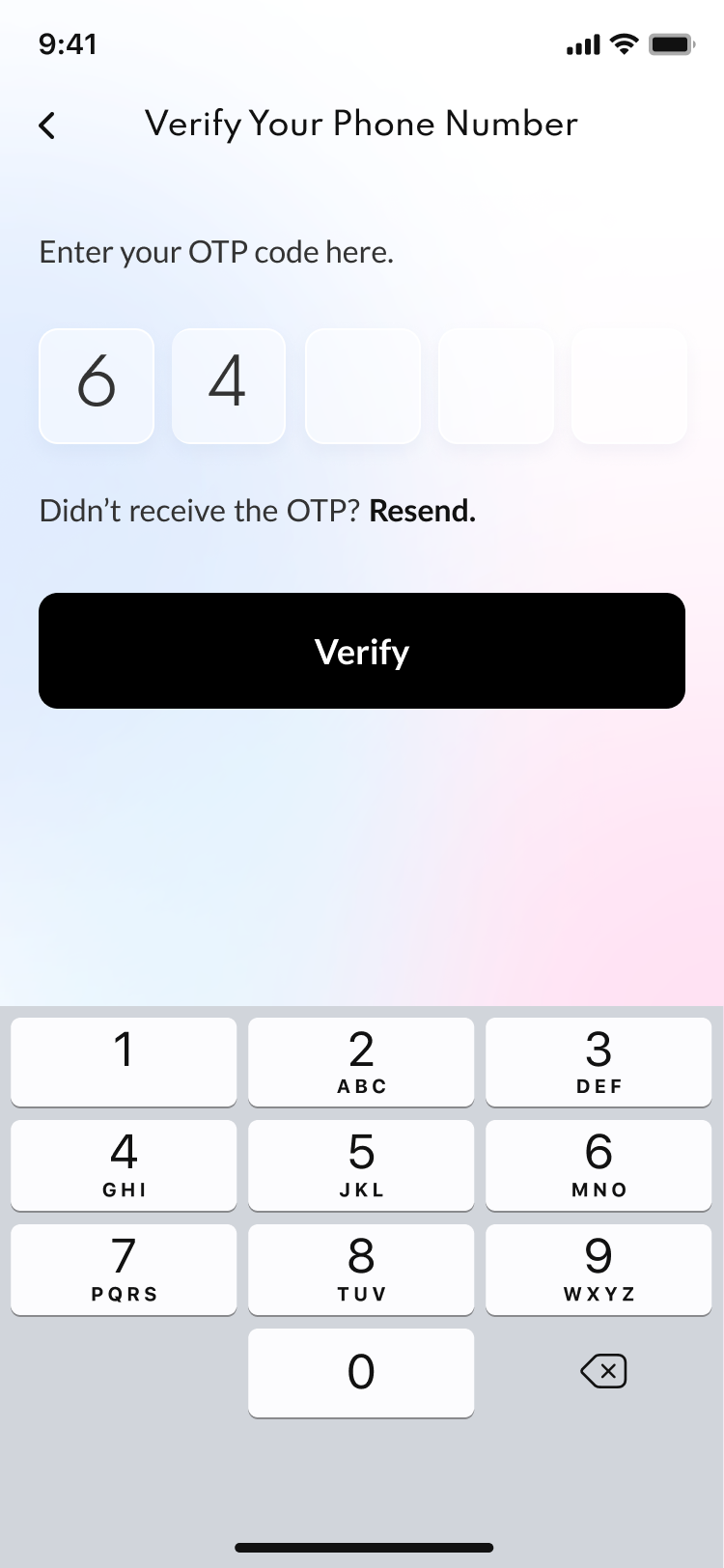
Task: Tap the 0 key on the keypad
Action: pos(361,1372)
